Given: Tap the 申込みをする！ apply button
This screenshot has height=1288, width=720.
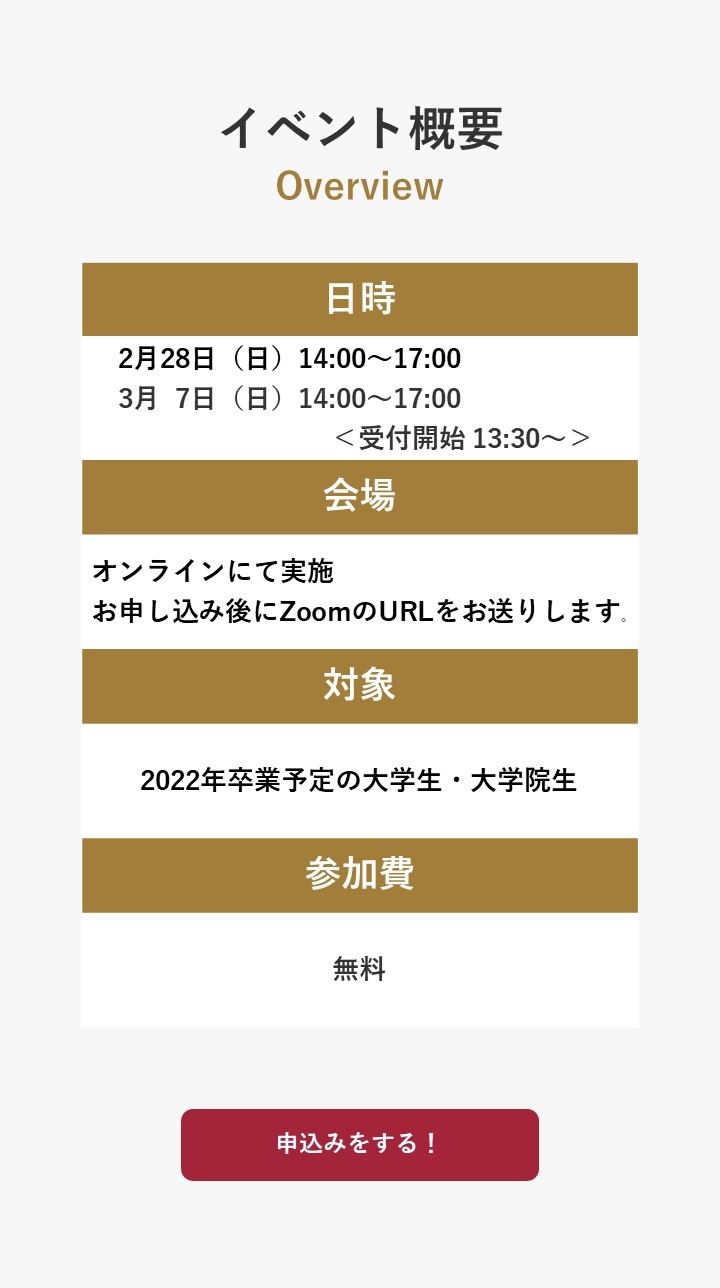Looking at the screenshot, I should pyautogui.click(x=360, y=1144).
